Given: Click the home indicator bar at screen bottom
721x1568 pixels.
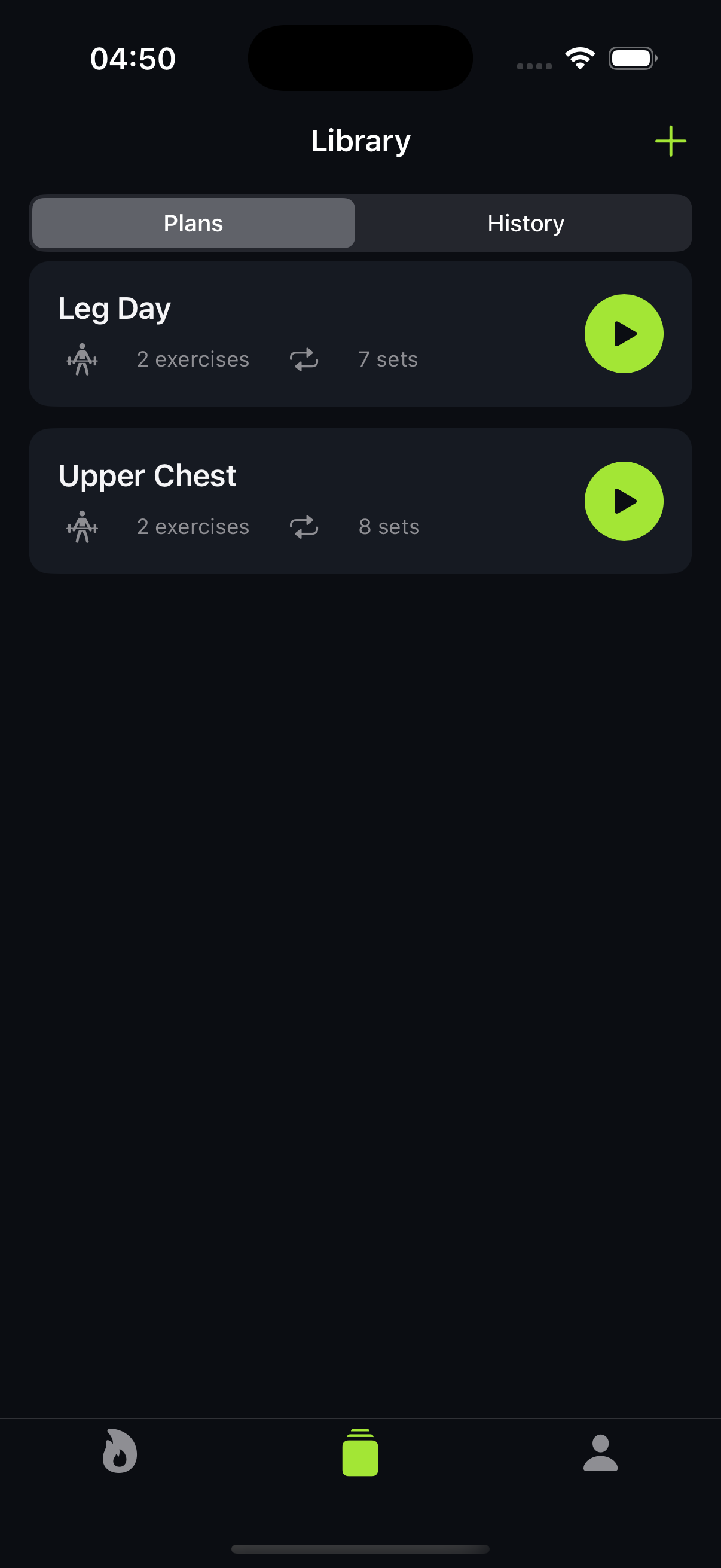Looking at the screenshot, I should 360,1546.
